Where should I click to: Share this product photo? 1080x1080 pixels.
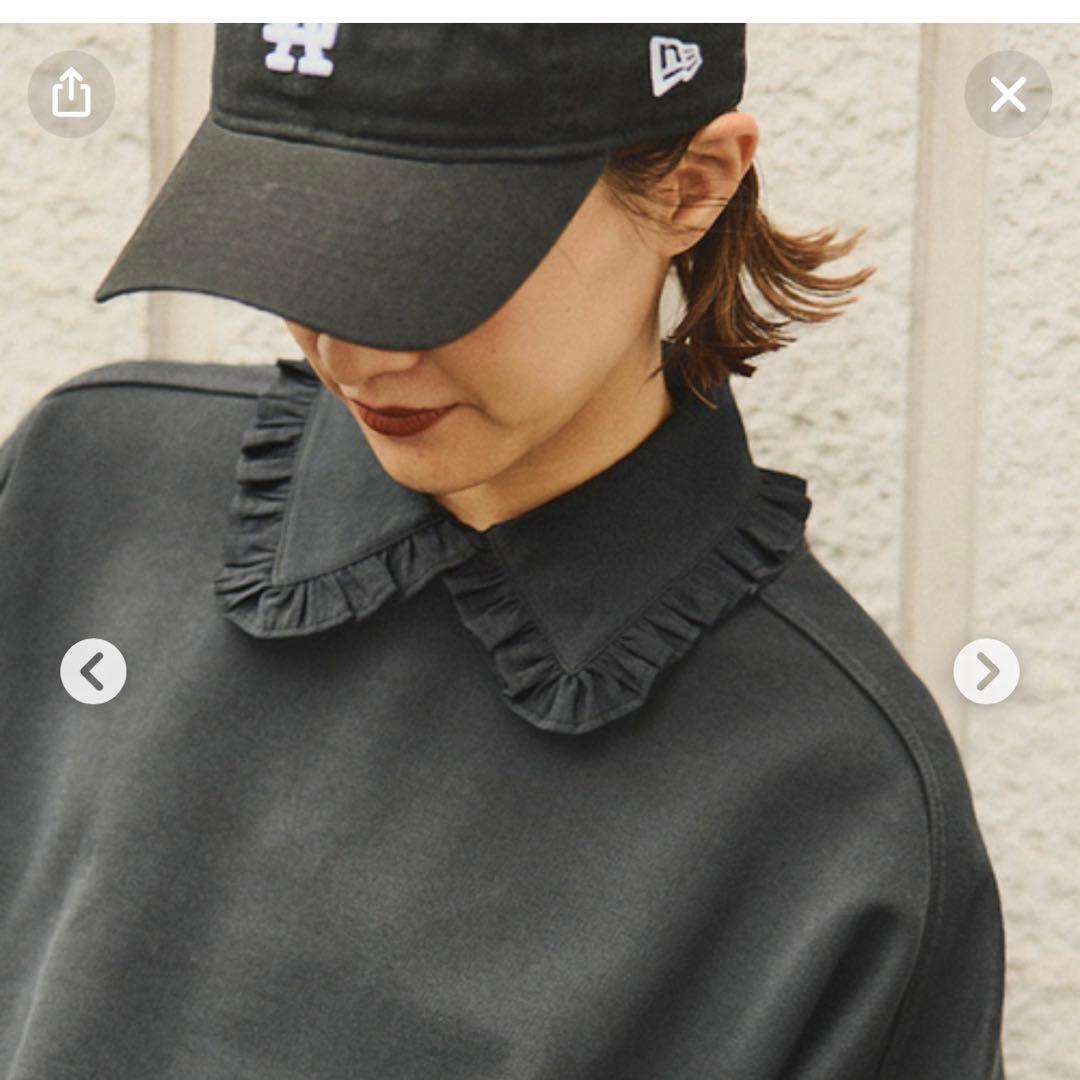[71, 94]
